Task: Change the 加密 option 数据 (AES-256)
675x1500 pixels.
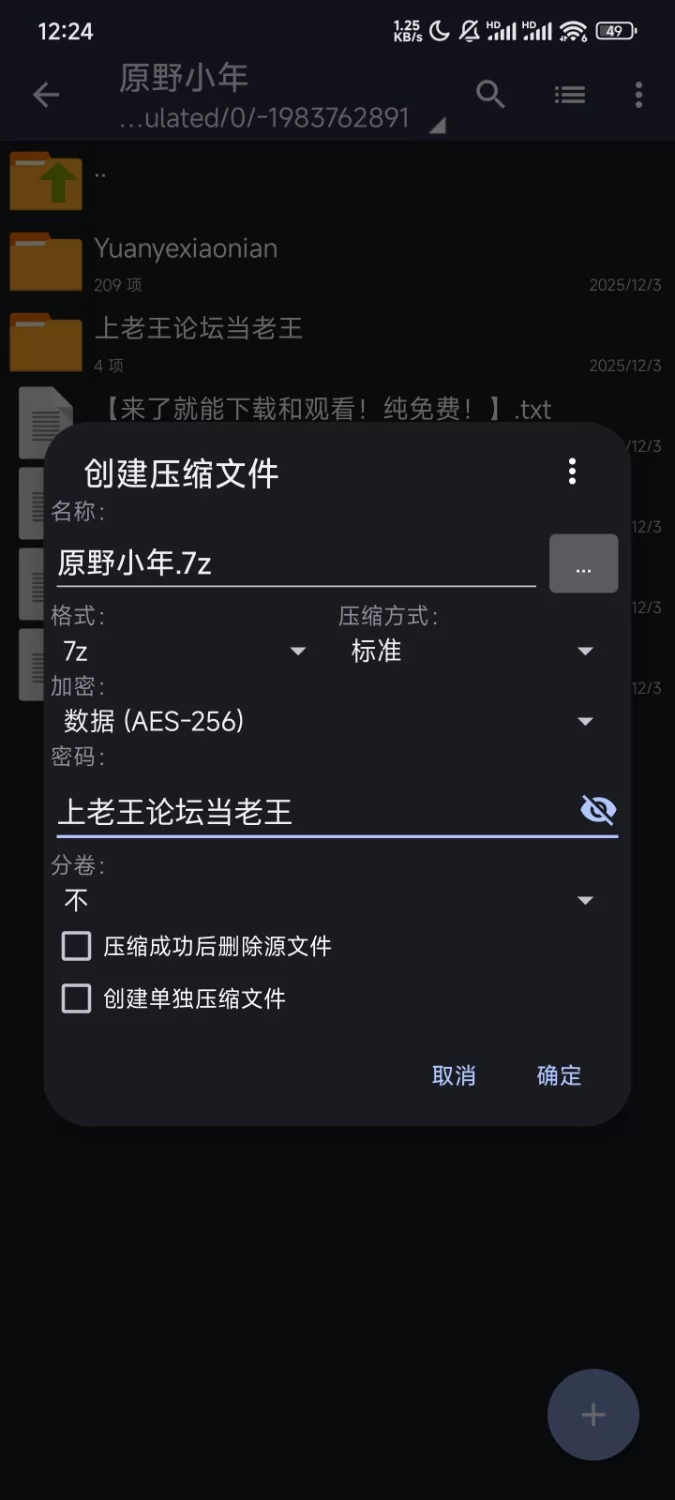Action: coord(328,721)
